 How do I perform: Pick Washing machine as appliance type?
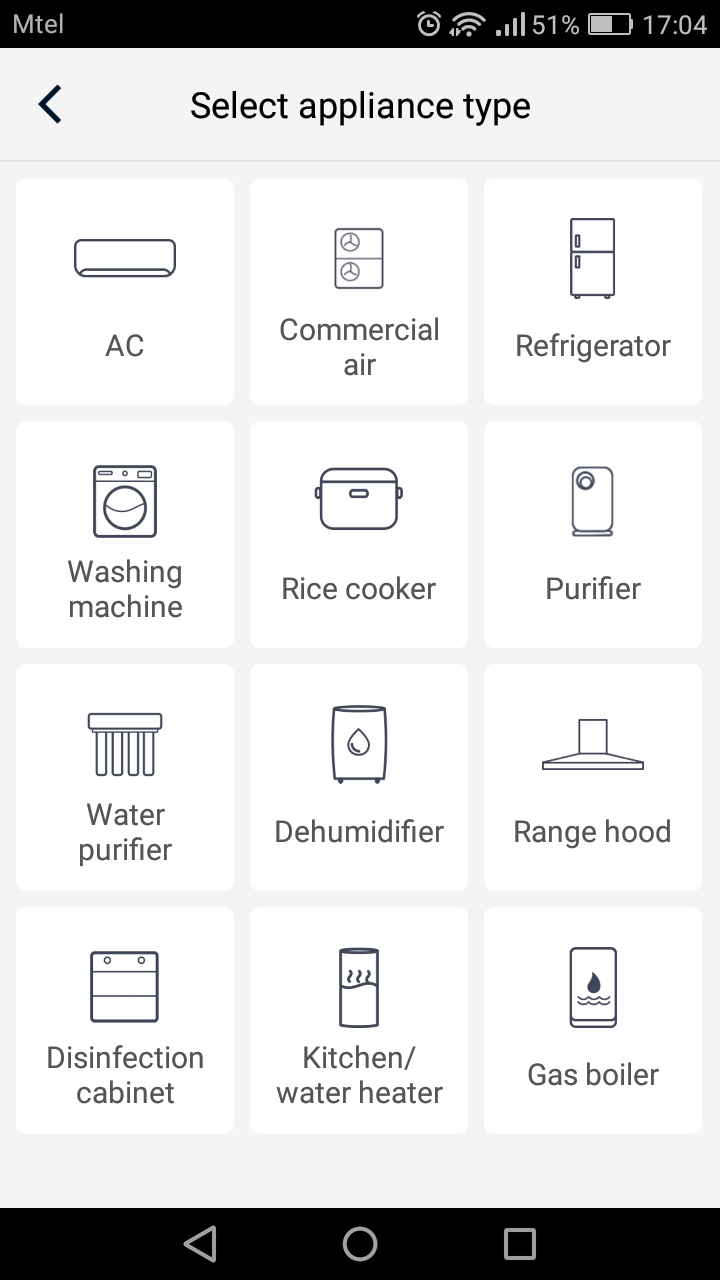coord(125,534)
